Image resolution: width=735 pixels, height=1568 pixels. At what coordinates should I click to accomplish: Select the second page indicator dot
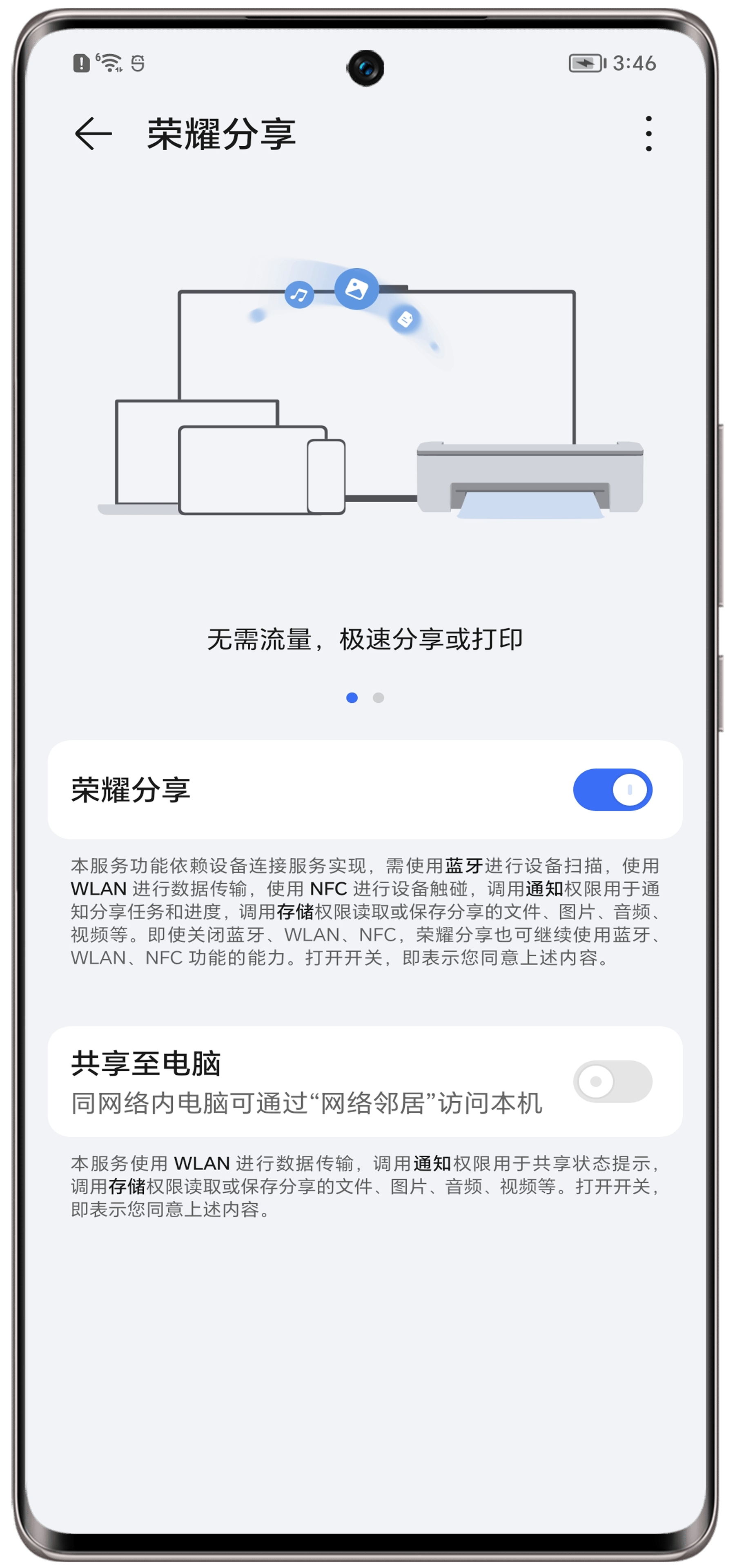pos(379,697)
